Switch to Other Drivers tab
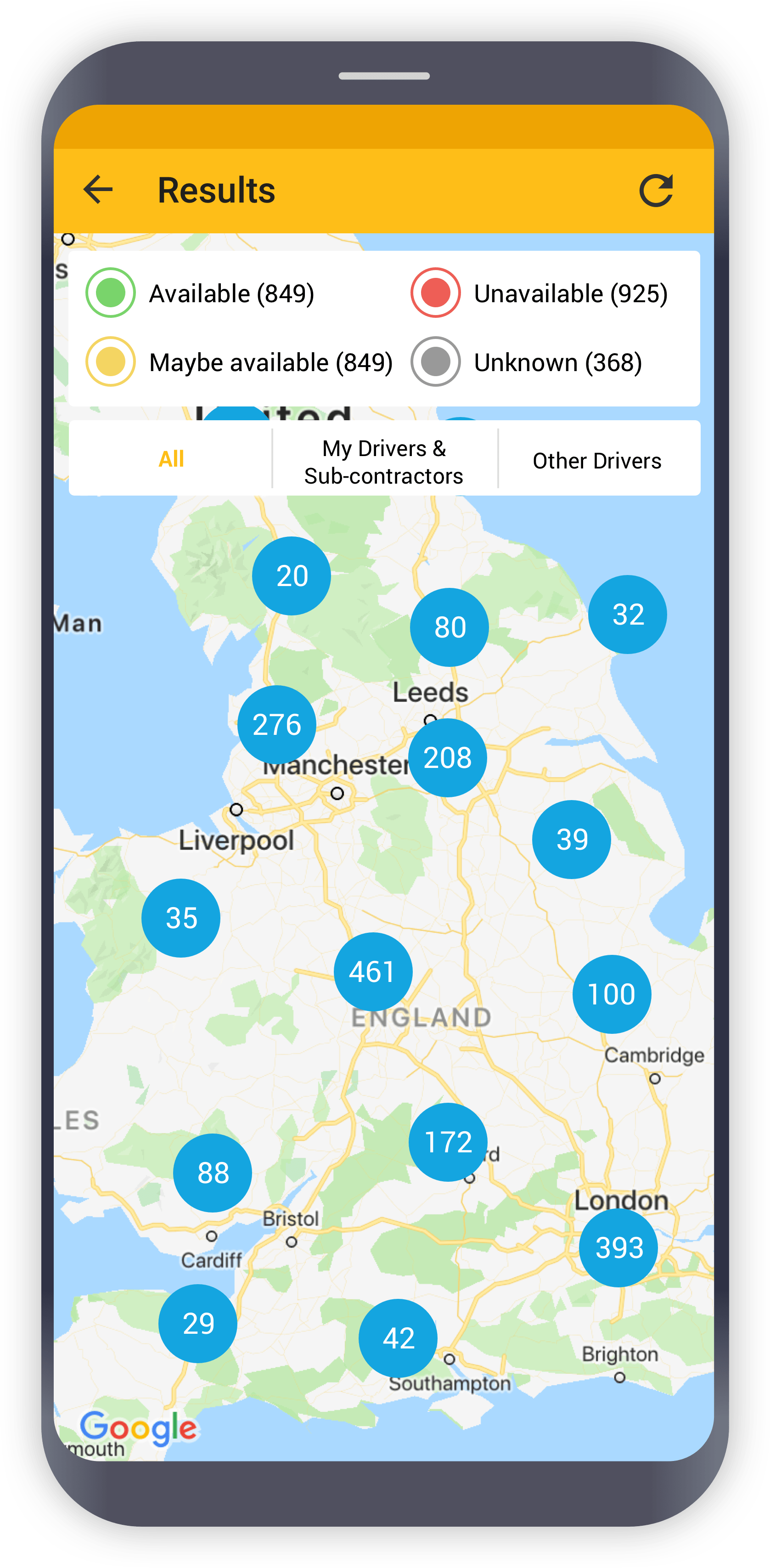The height and width of the screenshot is (1568, 770). coord(596,461)
